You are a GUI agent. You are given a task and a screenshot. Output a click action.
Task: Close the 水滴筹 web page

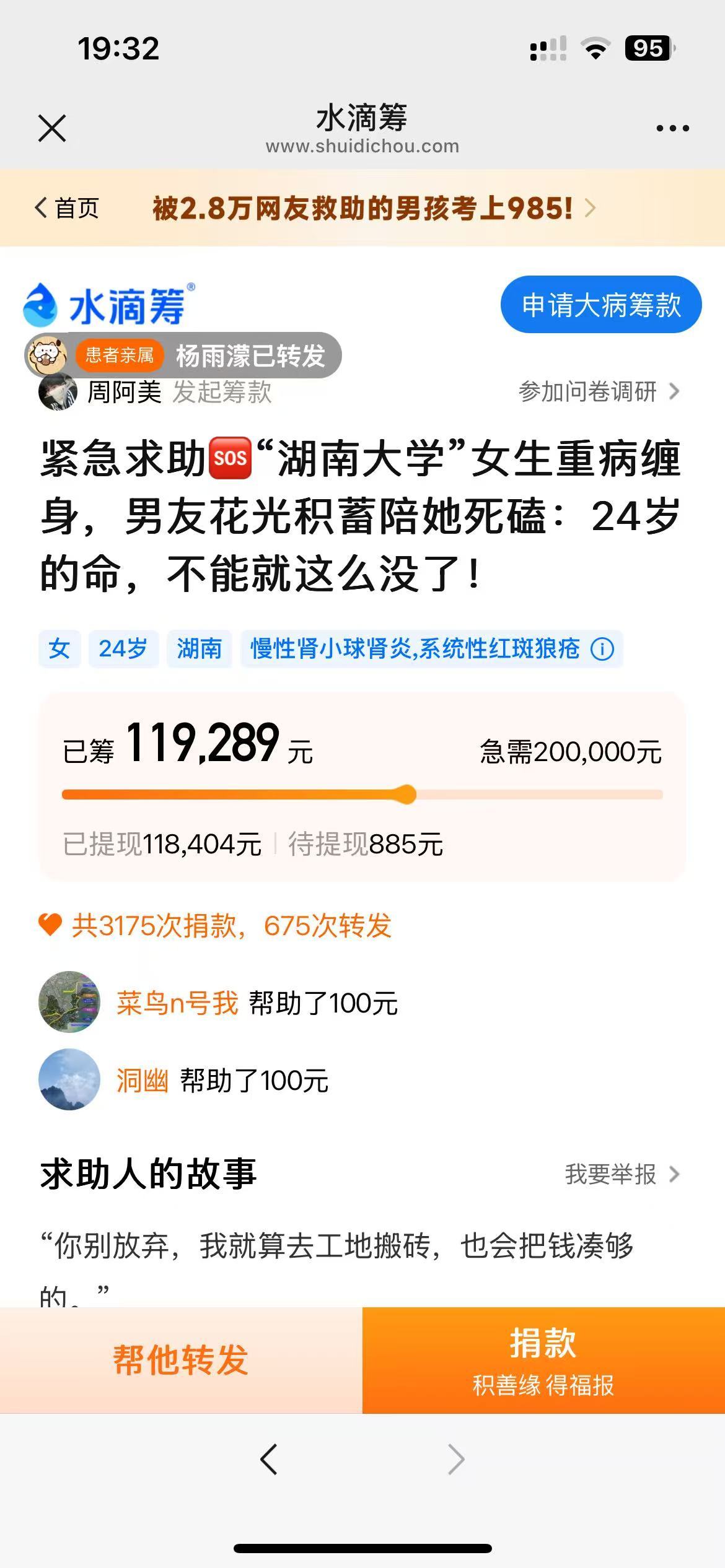tap(52, 128)
